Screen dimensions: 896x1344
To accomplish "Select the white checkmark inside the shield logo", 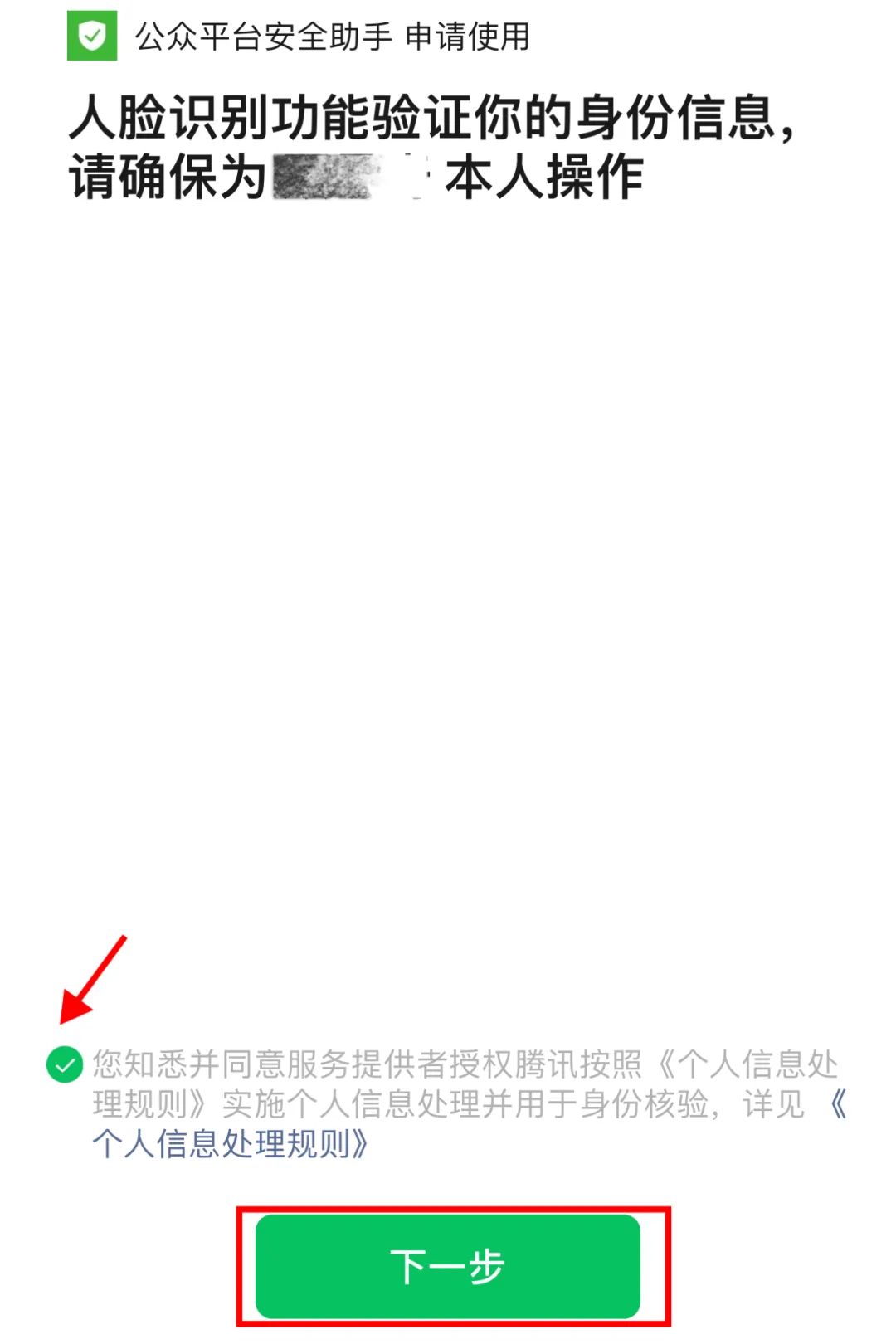I will pos(93,35).
